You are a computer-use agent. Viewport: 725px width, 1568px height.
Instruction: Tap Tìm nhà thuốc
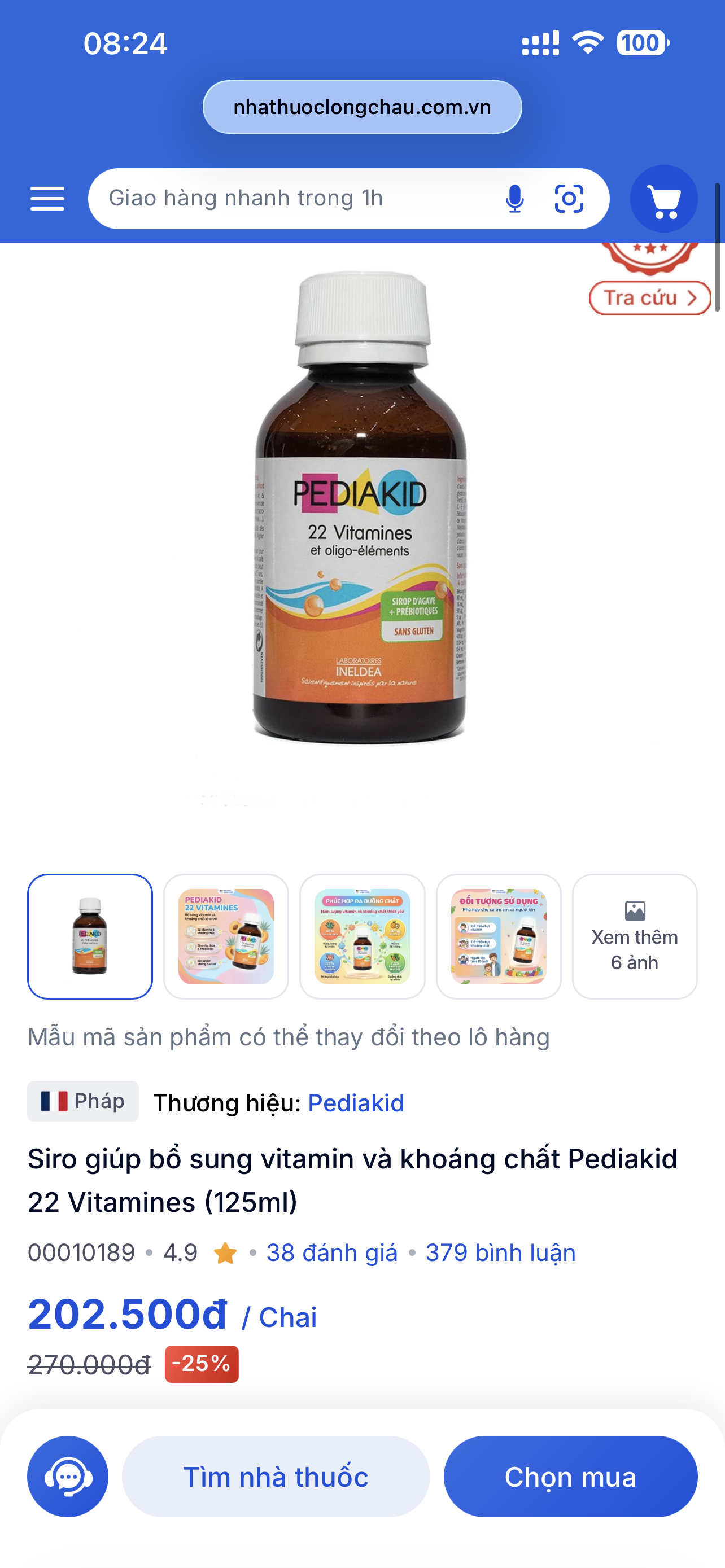coord(276,1476)
